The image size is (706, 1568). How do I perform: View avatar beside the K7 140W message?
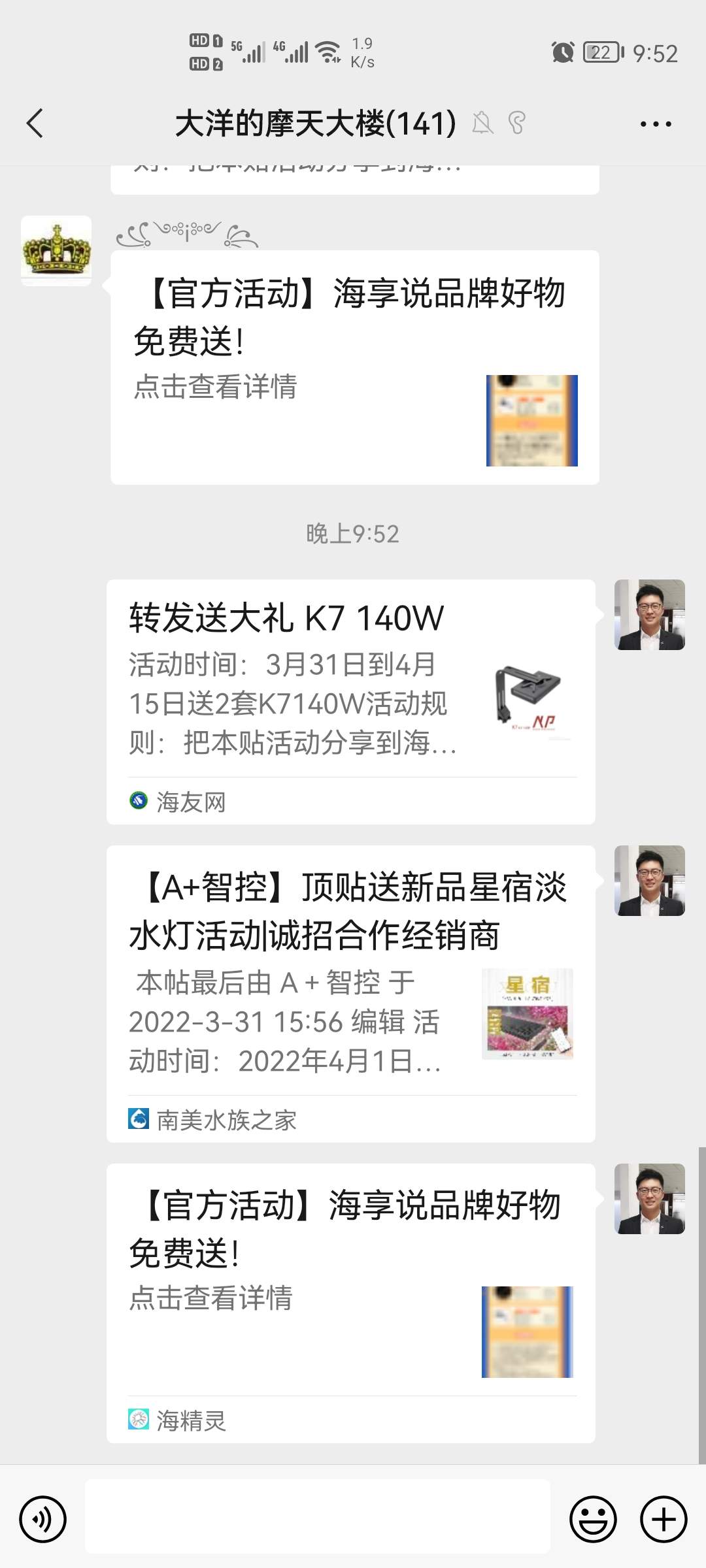click(649, 615)
